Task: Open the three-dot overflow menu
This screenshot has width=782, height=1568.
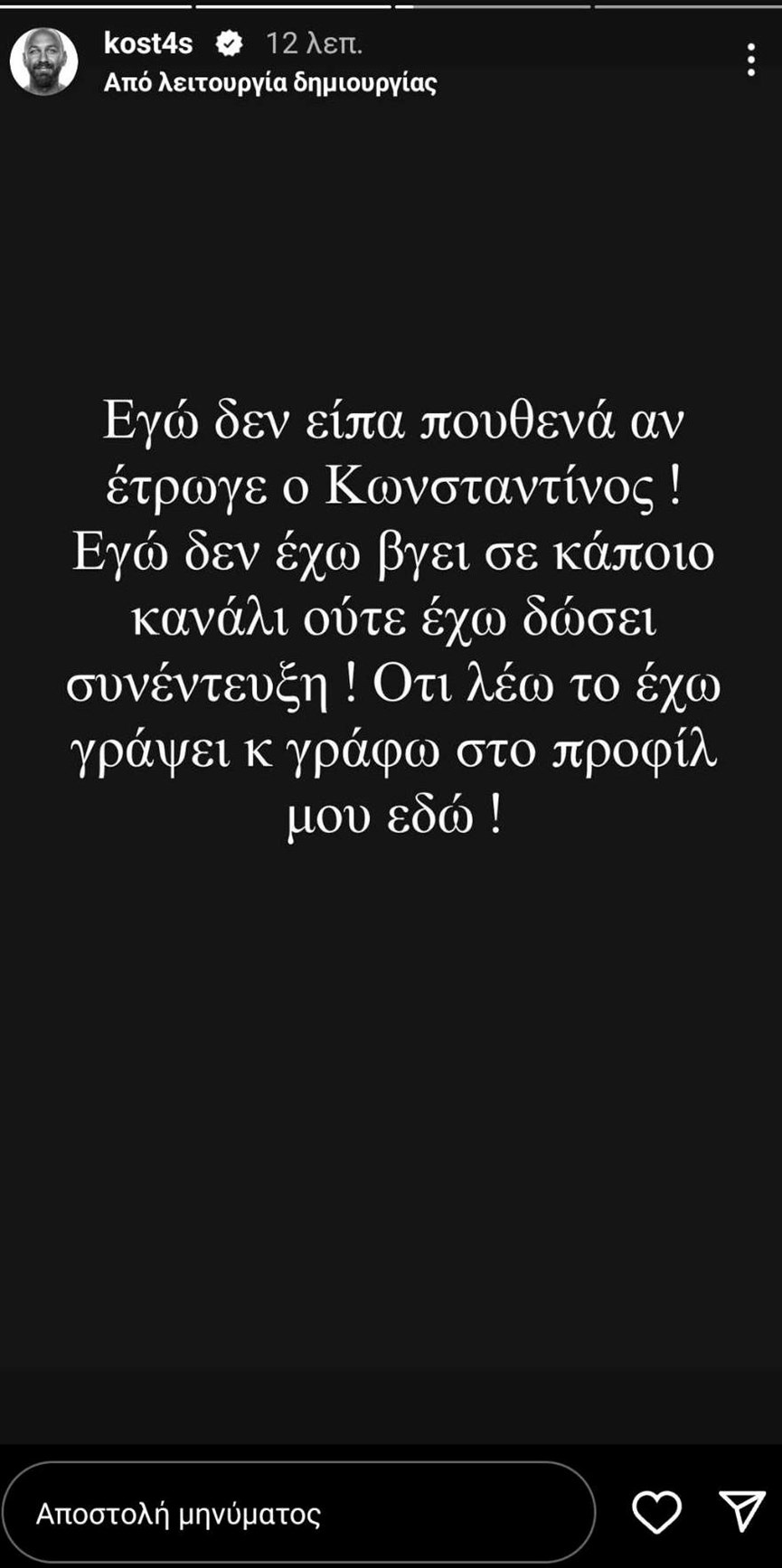Action: pyautogui.click(x=750, y=61)
